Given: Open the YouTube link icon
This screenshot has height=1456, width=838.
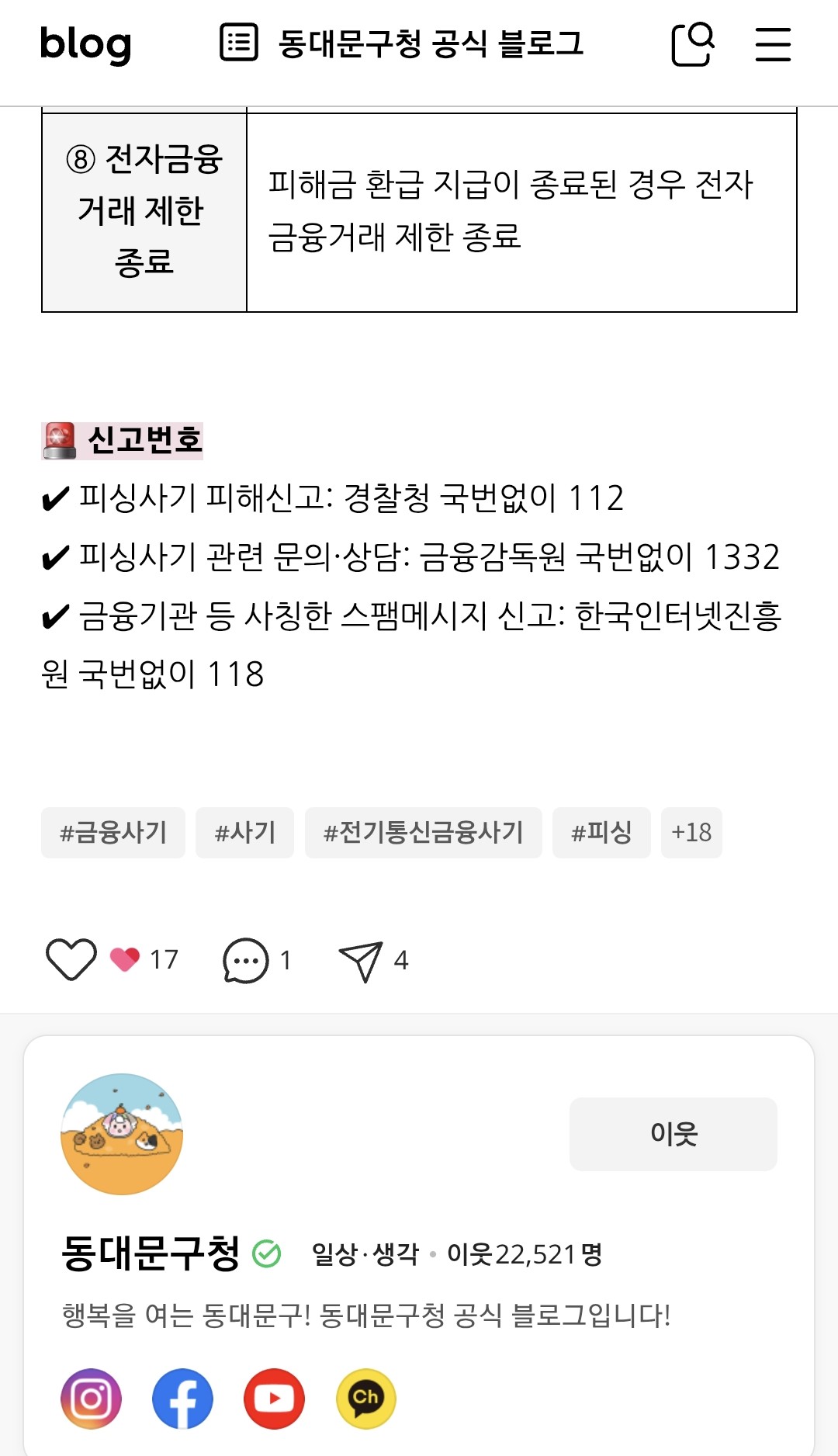Looking at the screenshot, I should click(274, 1399).
